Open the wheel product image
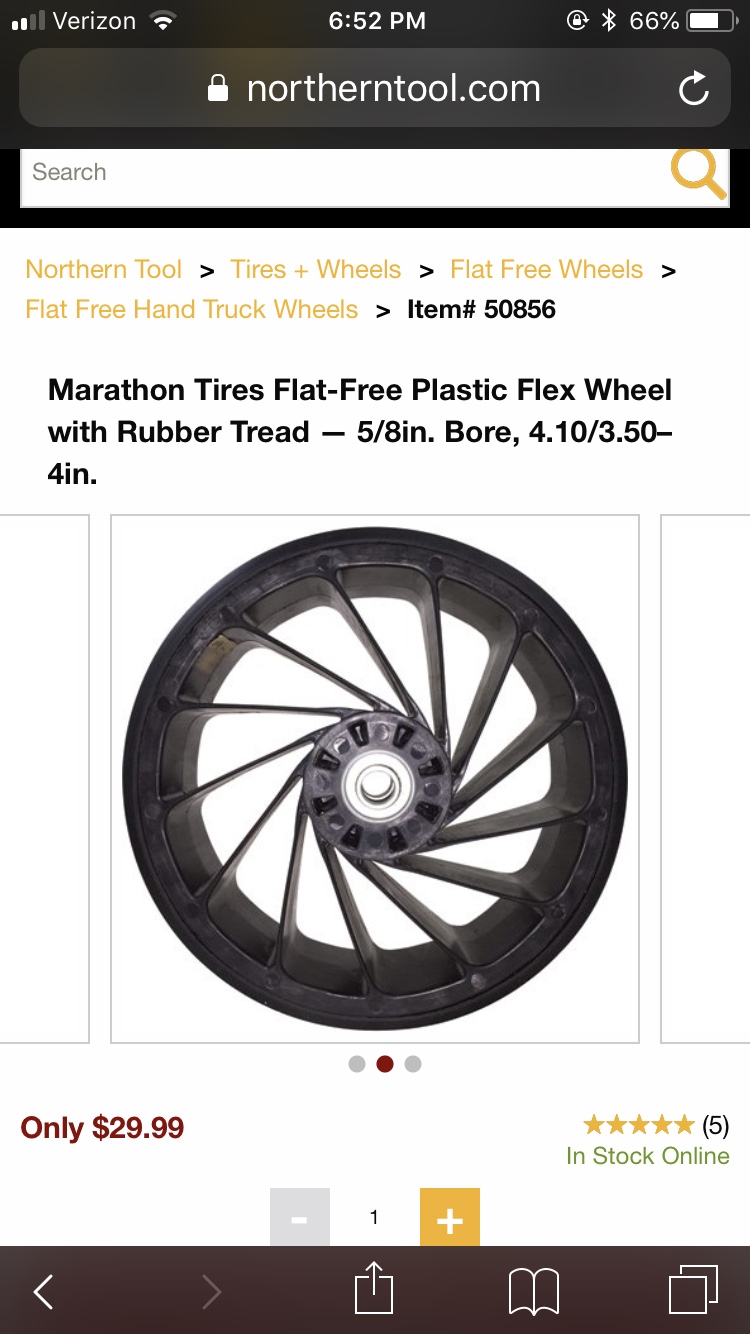 [x=375, y=778]
